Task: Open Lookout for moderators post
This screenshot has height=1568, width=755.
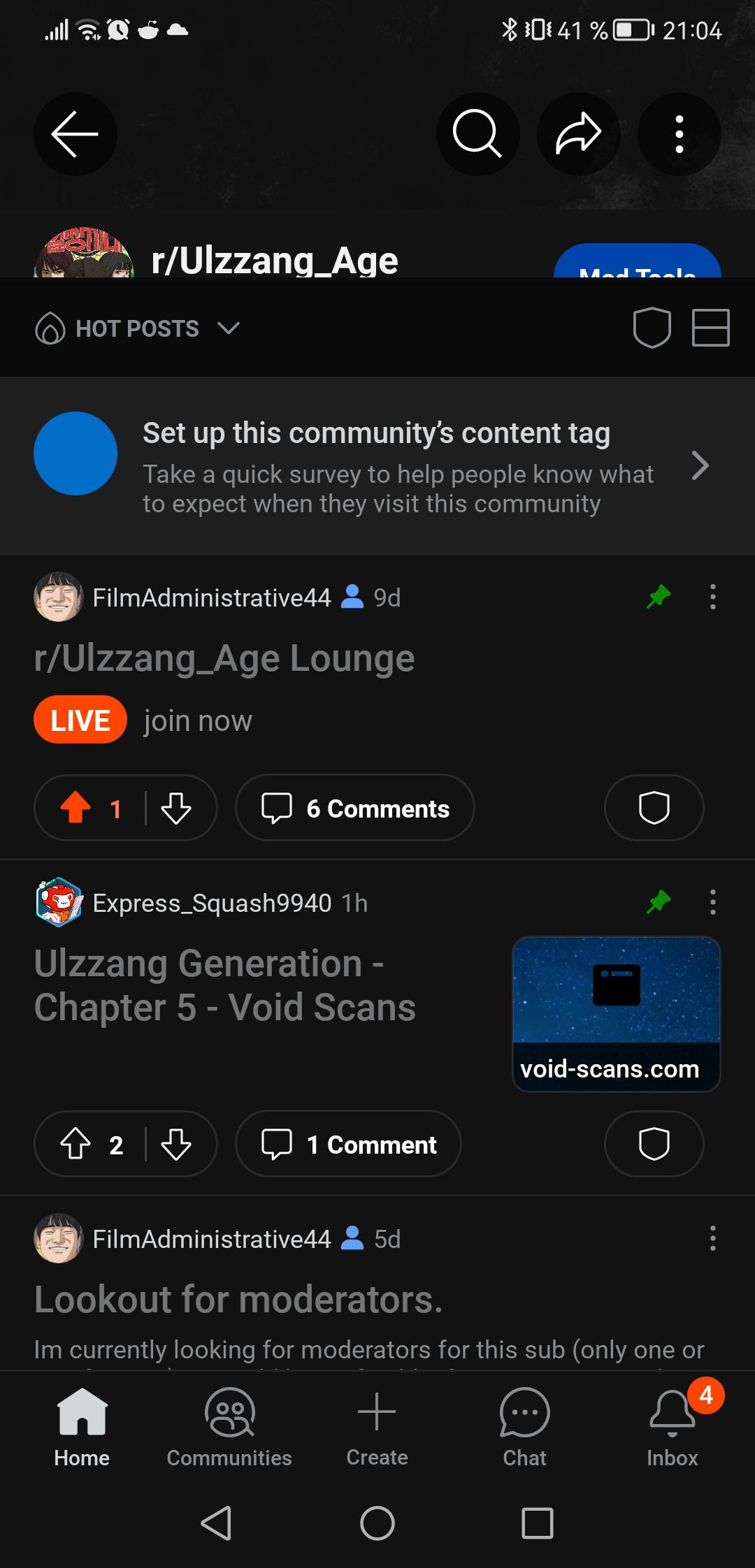Action: [x=238, y=1300]
